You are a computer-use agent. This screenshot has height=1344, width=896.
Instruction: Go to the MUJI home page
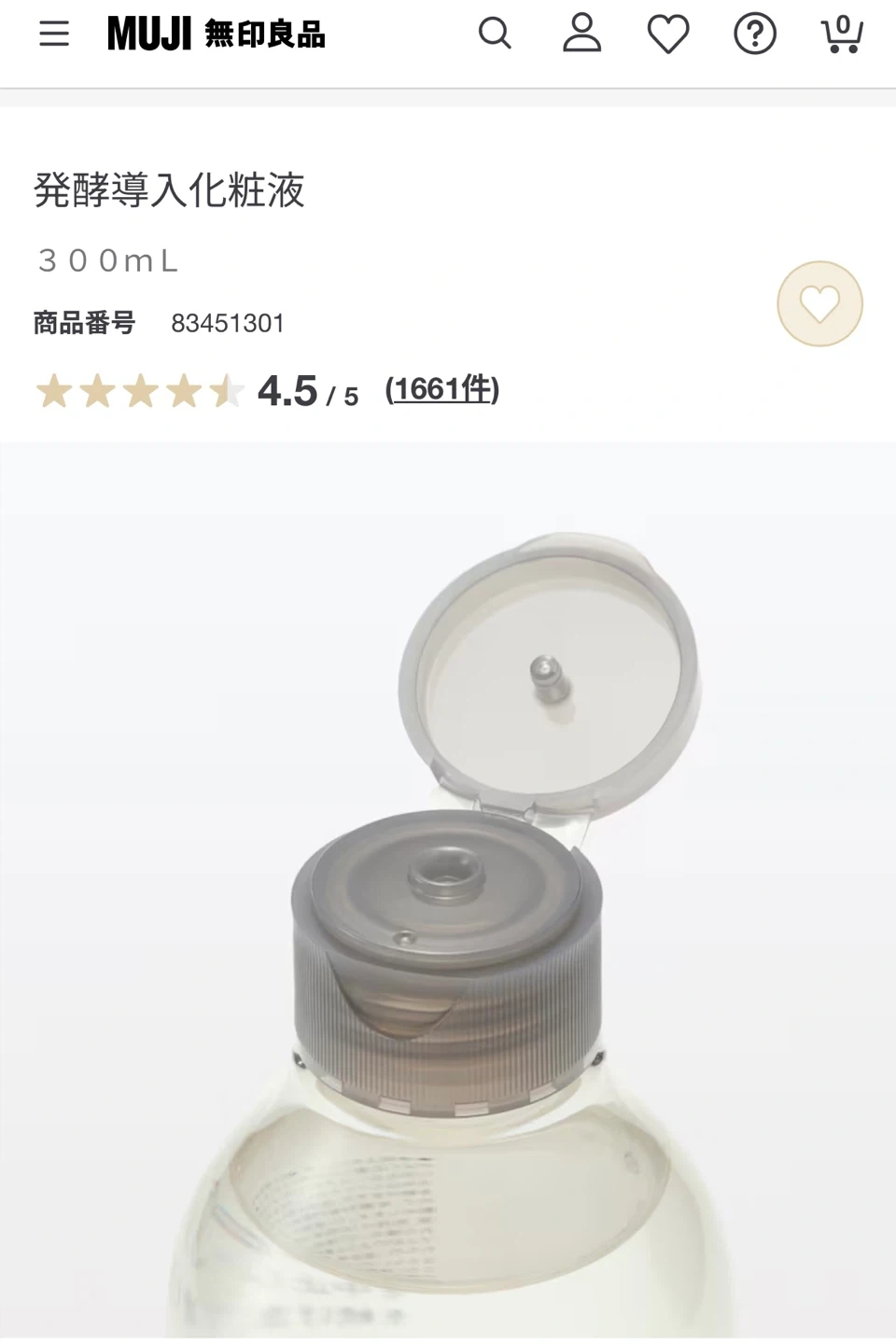(x=217, y=35)
